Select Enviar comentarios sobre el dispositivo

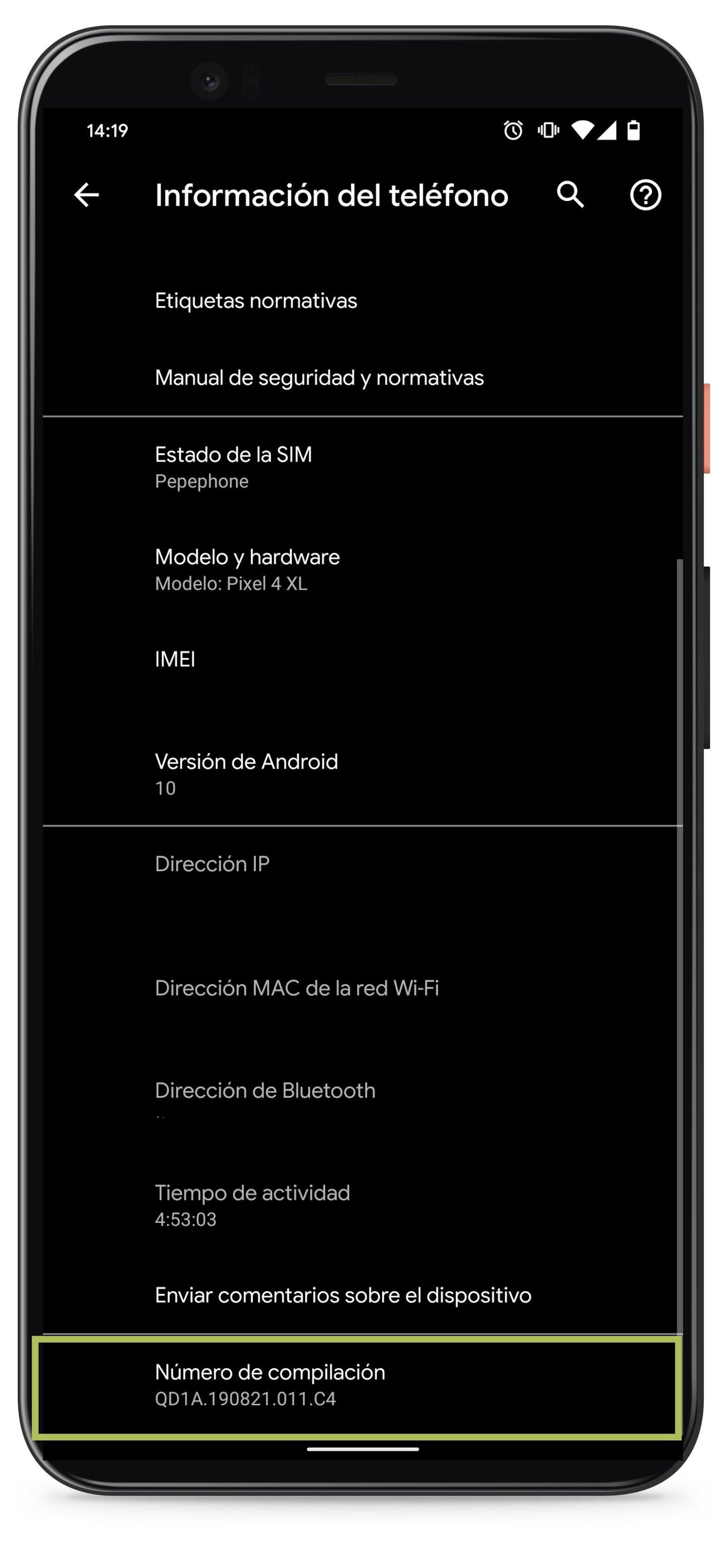(343, 1295)
